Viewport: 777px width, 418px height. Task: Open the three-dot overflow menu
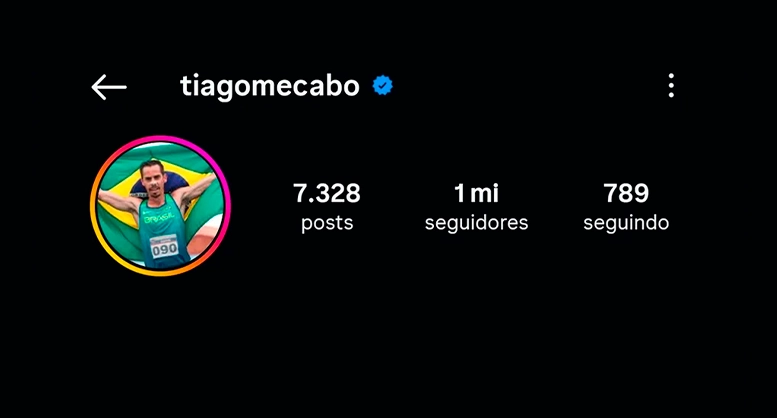(670, 86)
